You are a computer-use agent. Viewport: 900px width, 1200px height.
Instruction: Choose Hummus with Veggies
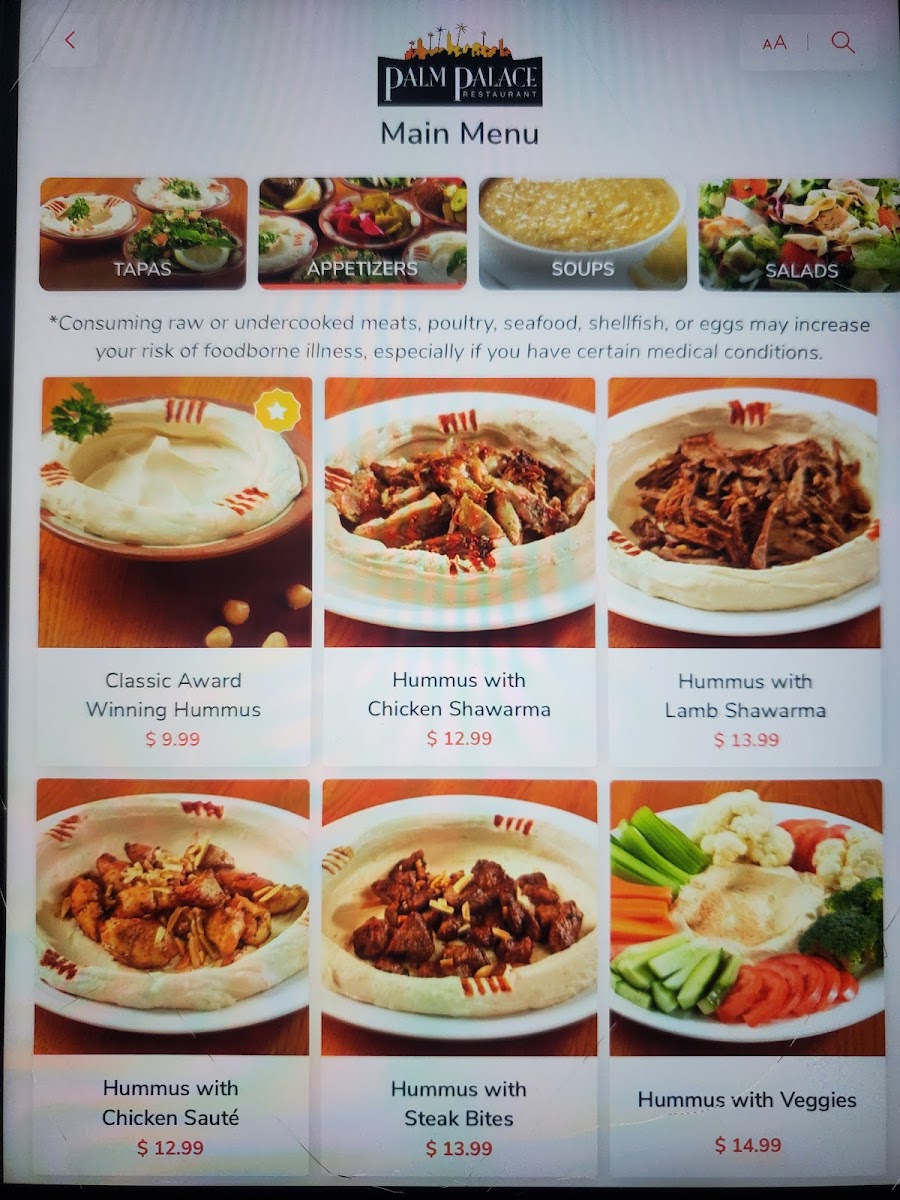point(746,975)
